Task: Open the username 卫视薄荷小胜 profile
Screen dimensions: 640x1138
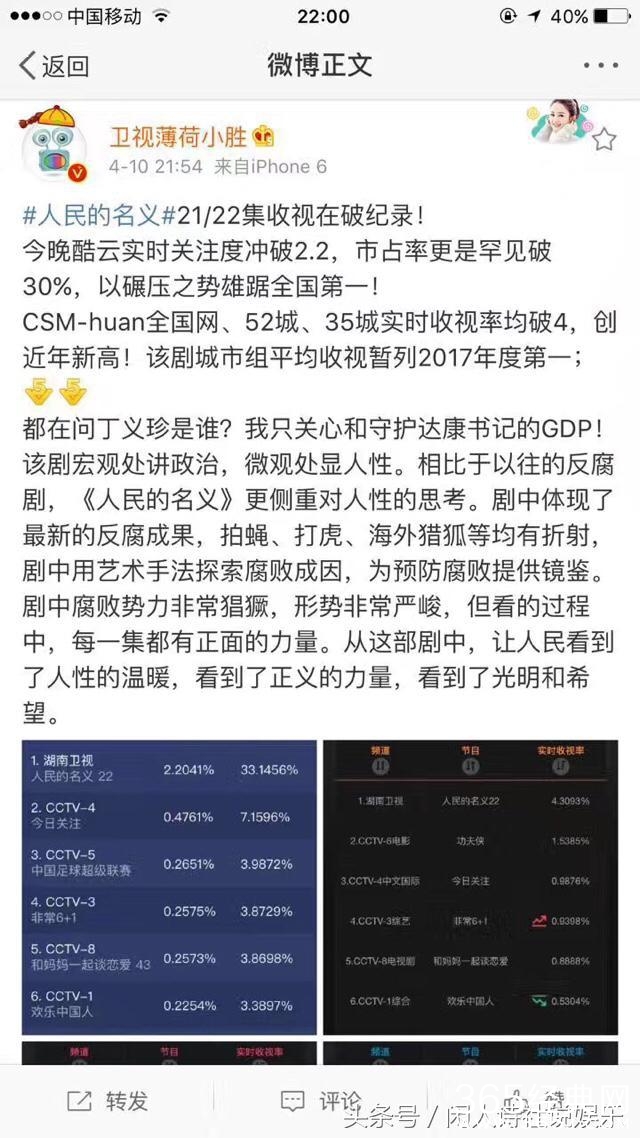Action: [179, 134]
